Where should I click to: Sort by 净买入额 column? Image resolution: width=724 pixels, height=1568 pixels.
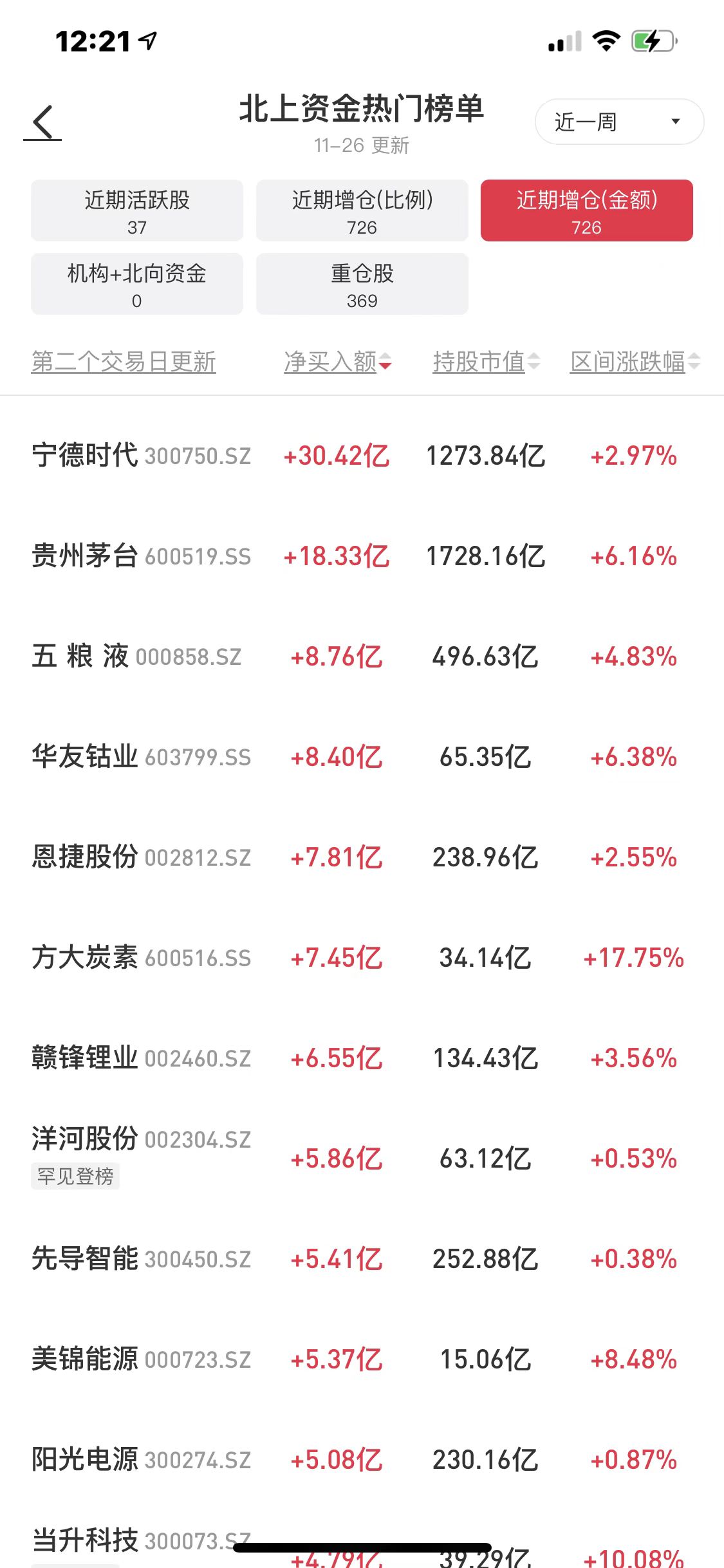pos(338,362)
